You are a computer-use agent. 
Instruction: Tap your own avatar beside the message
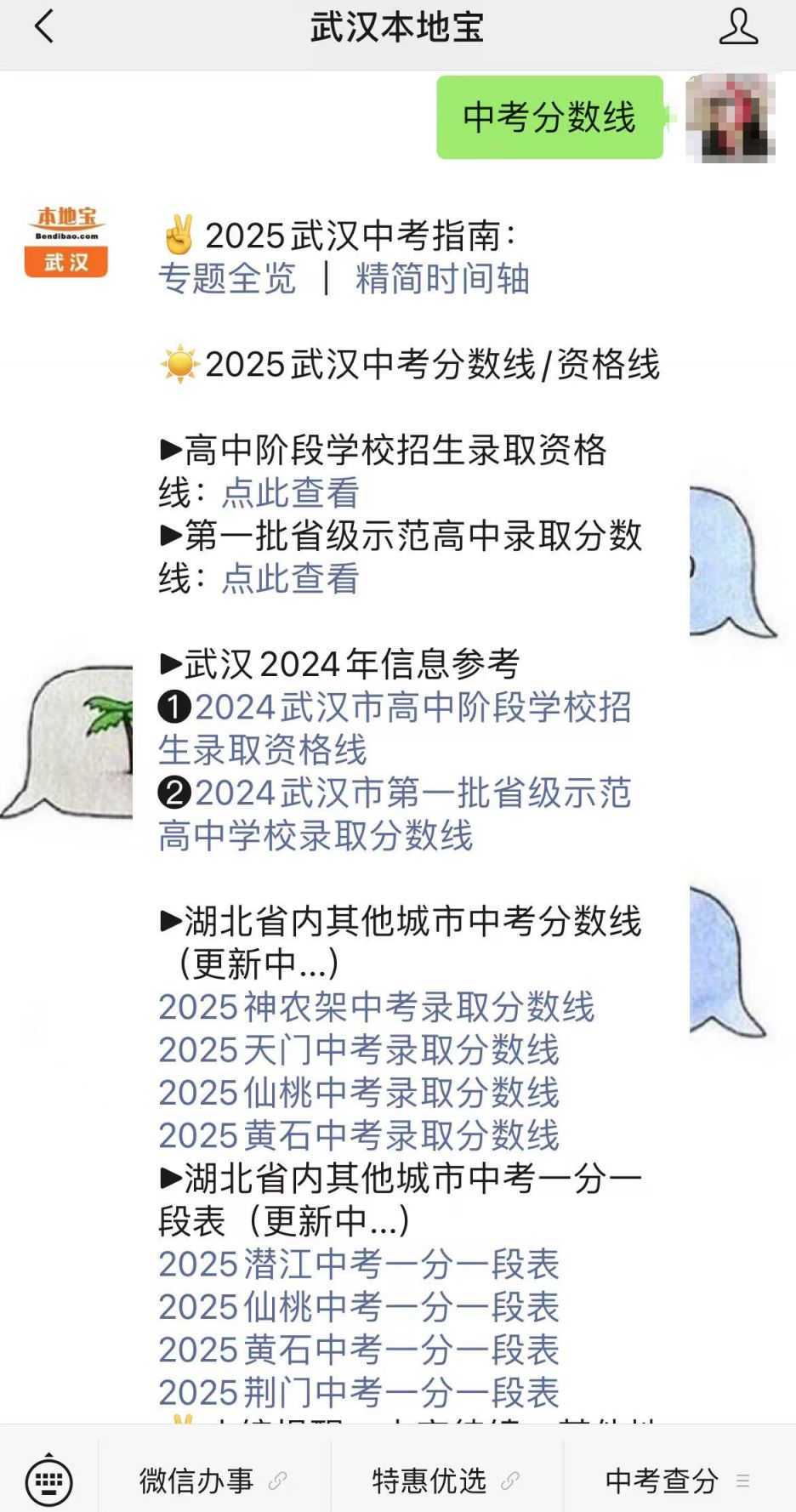727,116
